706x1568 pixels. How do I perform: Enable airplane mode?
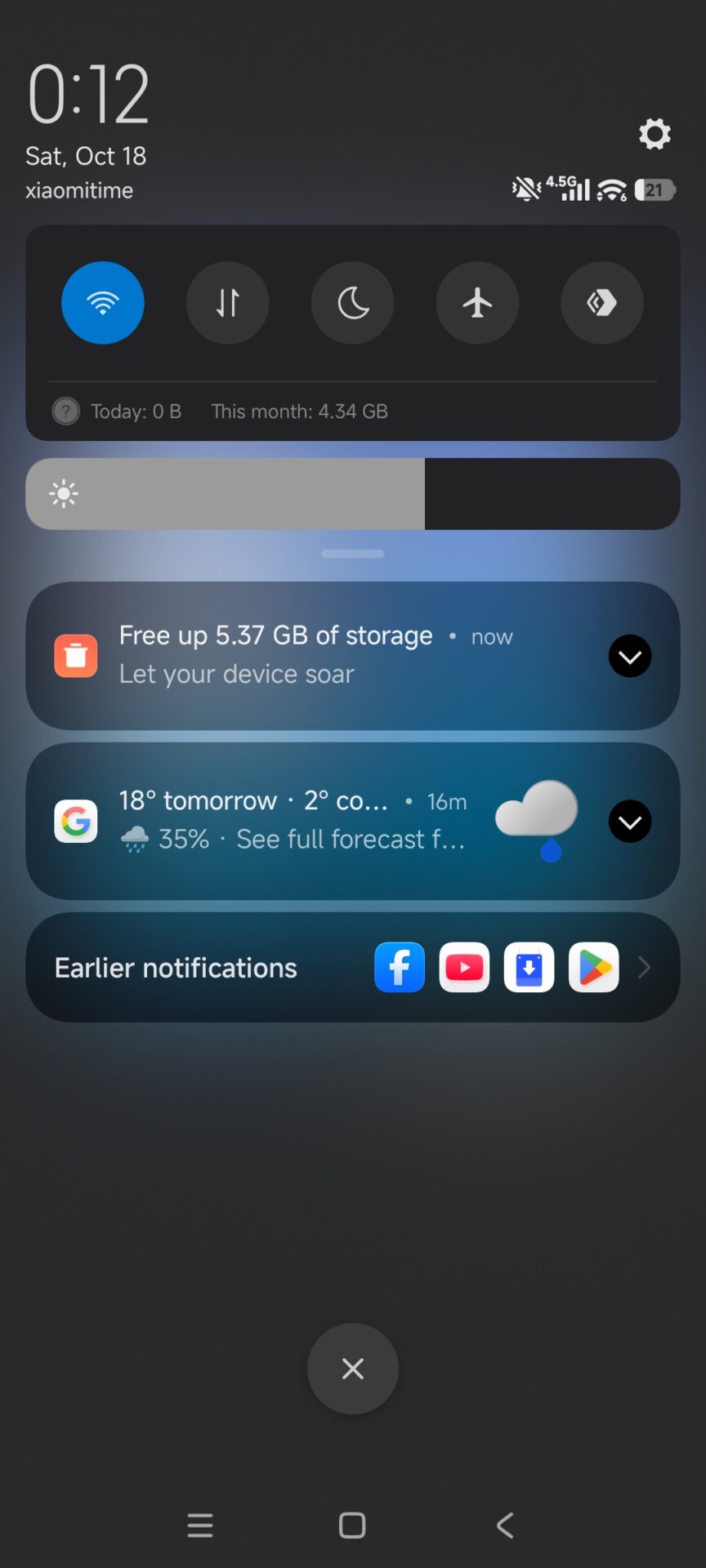click(477, 303)
